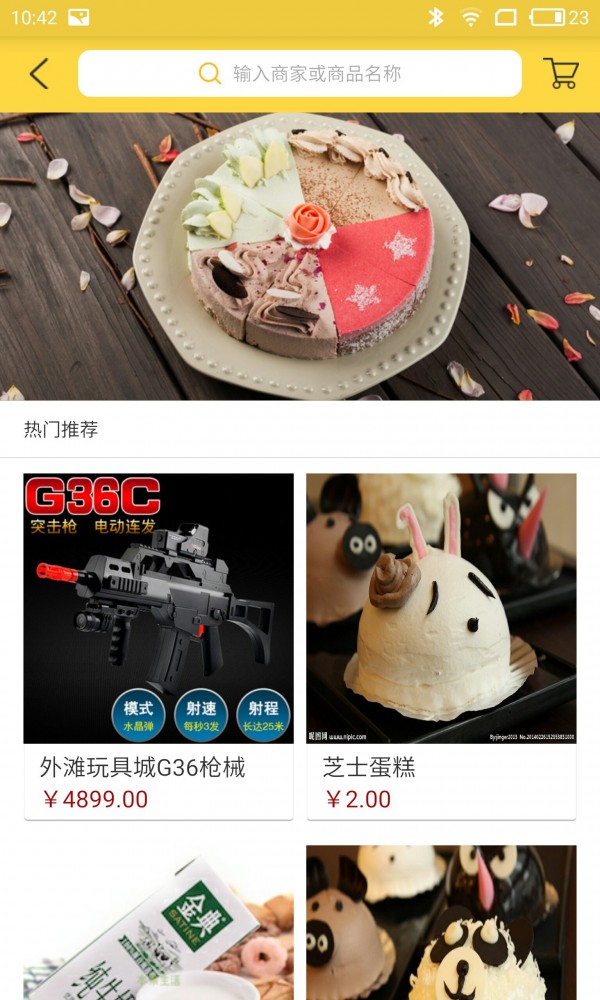The image size is (600, 1000).
Task: Open the shopping cart
Action: point(561,73)
